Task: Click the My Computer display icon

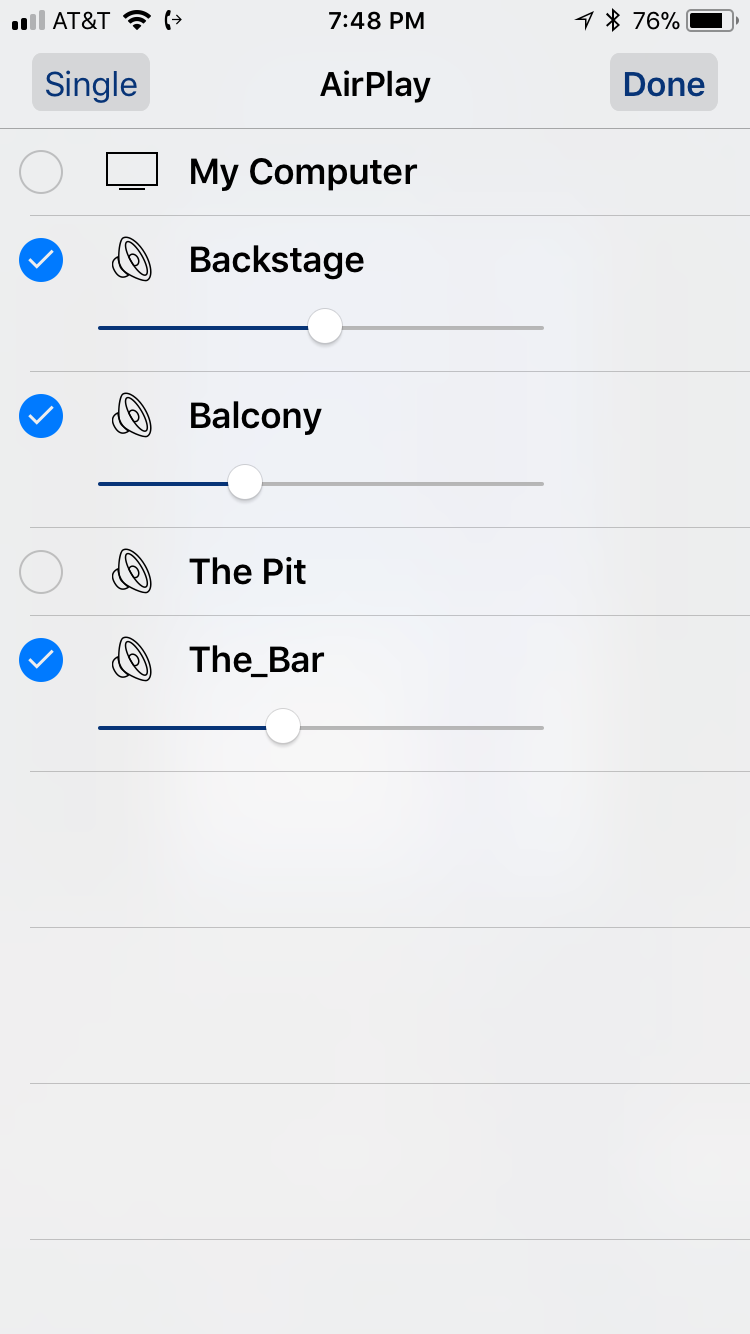Action: pyautogui.click(x=131, y=170)
